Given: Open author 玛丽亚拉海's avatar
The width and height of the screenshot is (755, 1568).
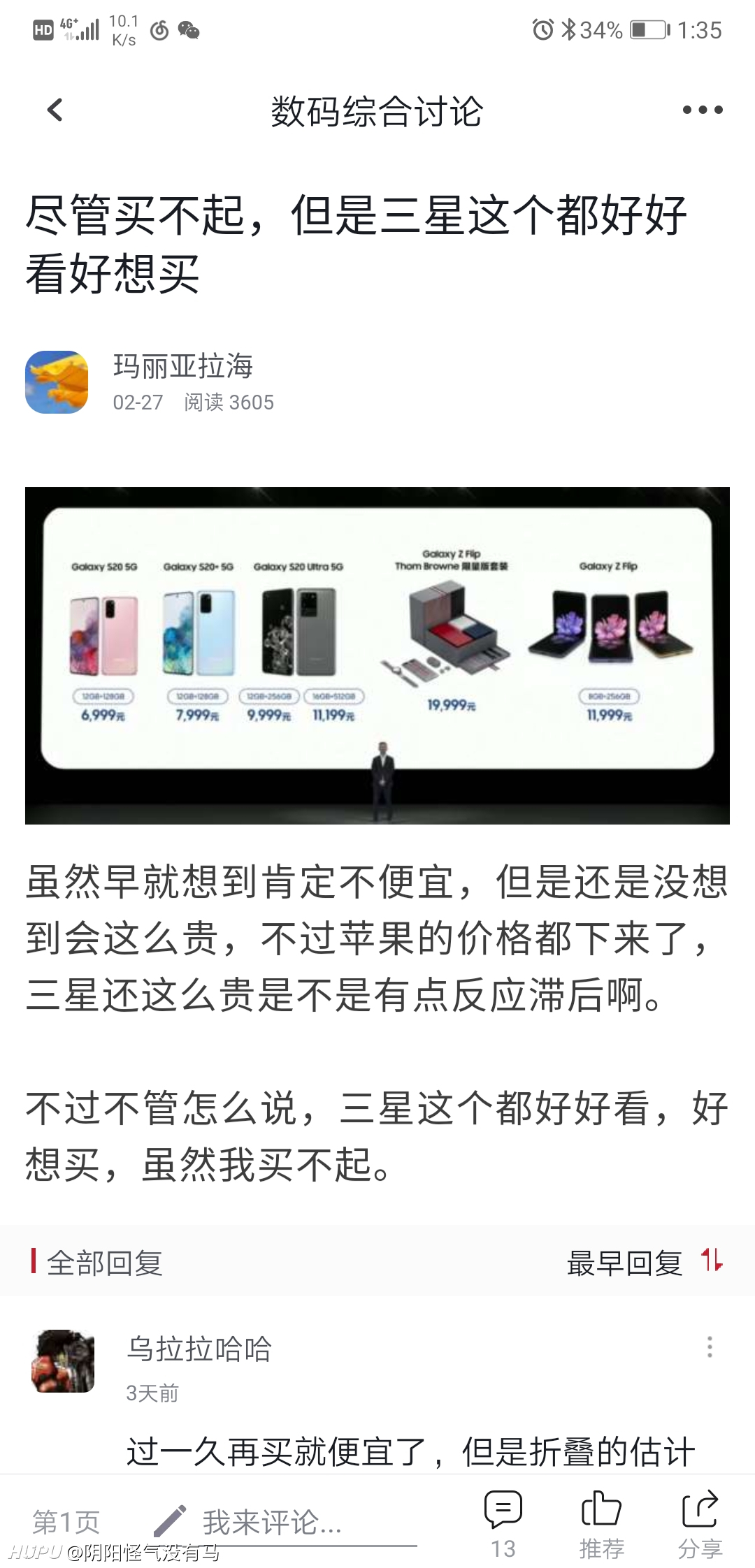Looking at the screenshot, I should point(57,382).
